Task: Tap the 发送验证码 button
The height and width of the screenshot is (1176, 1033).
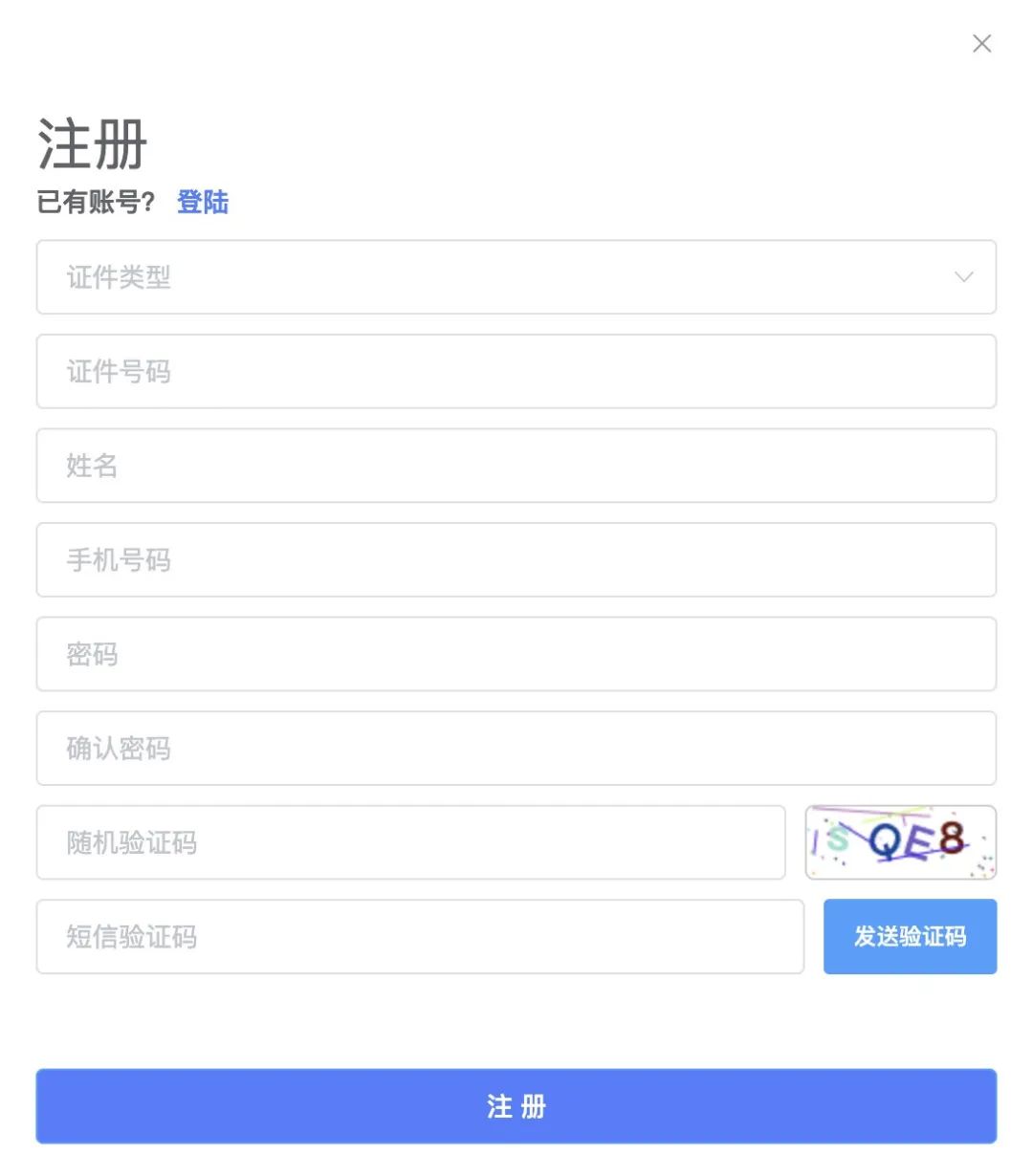Action: pyautogui.click(x=910, y=937)
